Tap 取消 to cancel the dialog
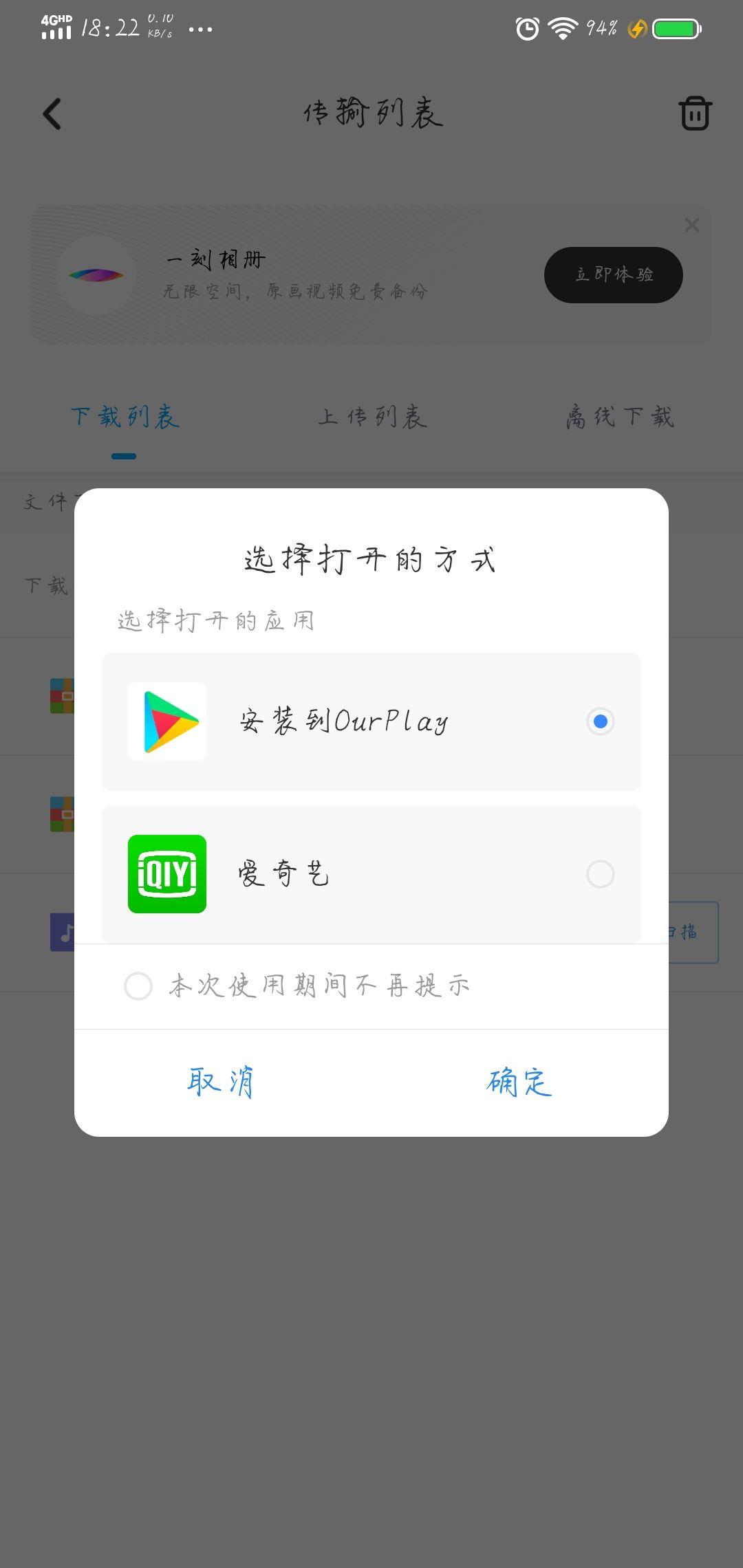 click(221, 1082)
